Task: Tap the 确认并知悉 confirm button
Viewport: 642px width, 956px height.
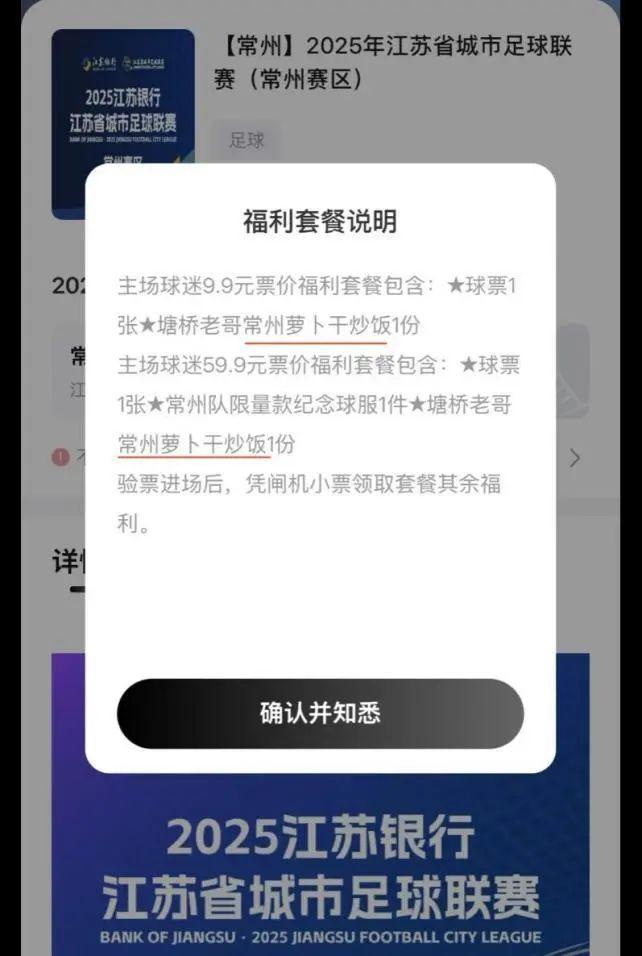Action: click(x=320, y=713)
